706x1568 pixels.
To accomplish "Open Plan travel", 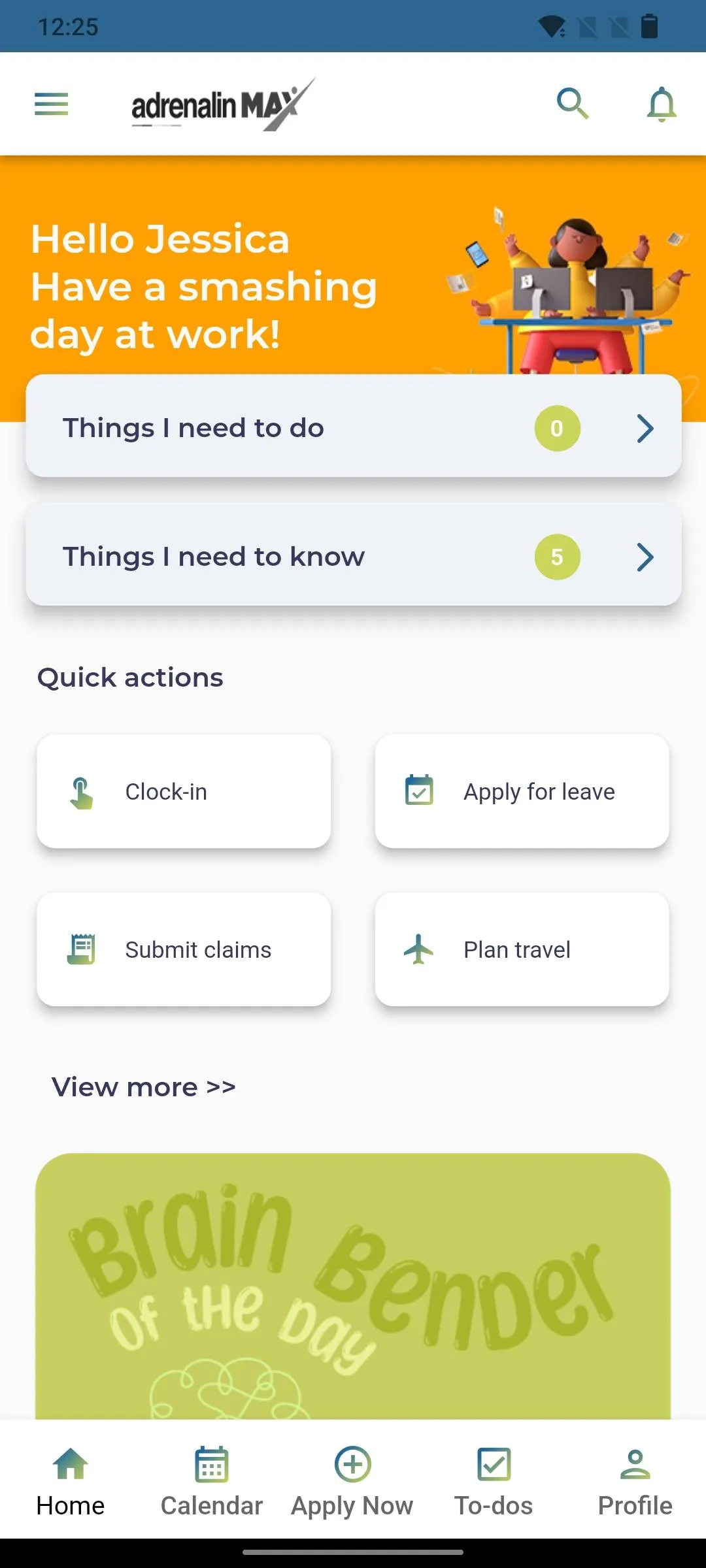I will click(x=522, y=950).
